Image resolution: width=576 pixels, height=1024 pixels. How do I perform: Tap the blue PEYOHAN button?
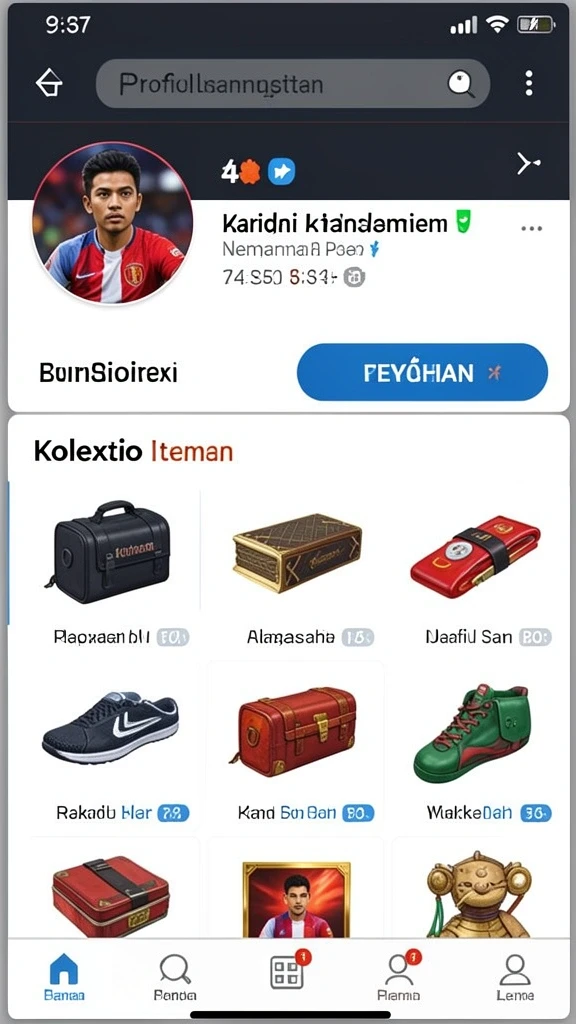(422, 372)
